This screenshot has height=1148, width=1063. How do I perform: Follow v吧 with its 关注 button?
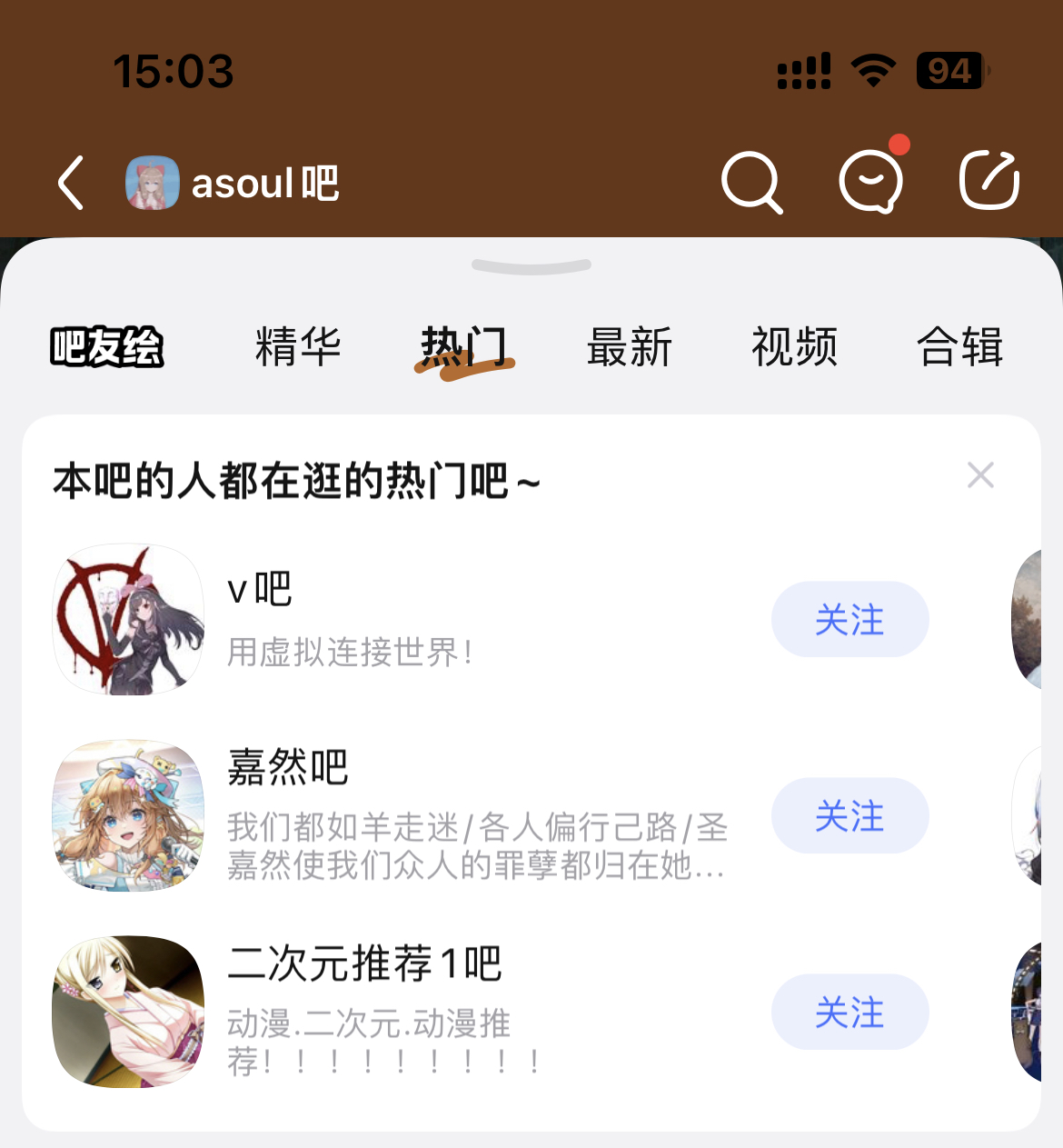849,620
